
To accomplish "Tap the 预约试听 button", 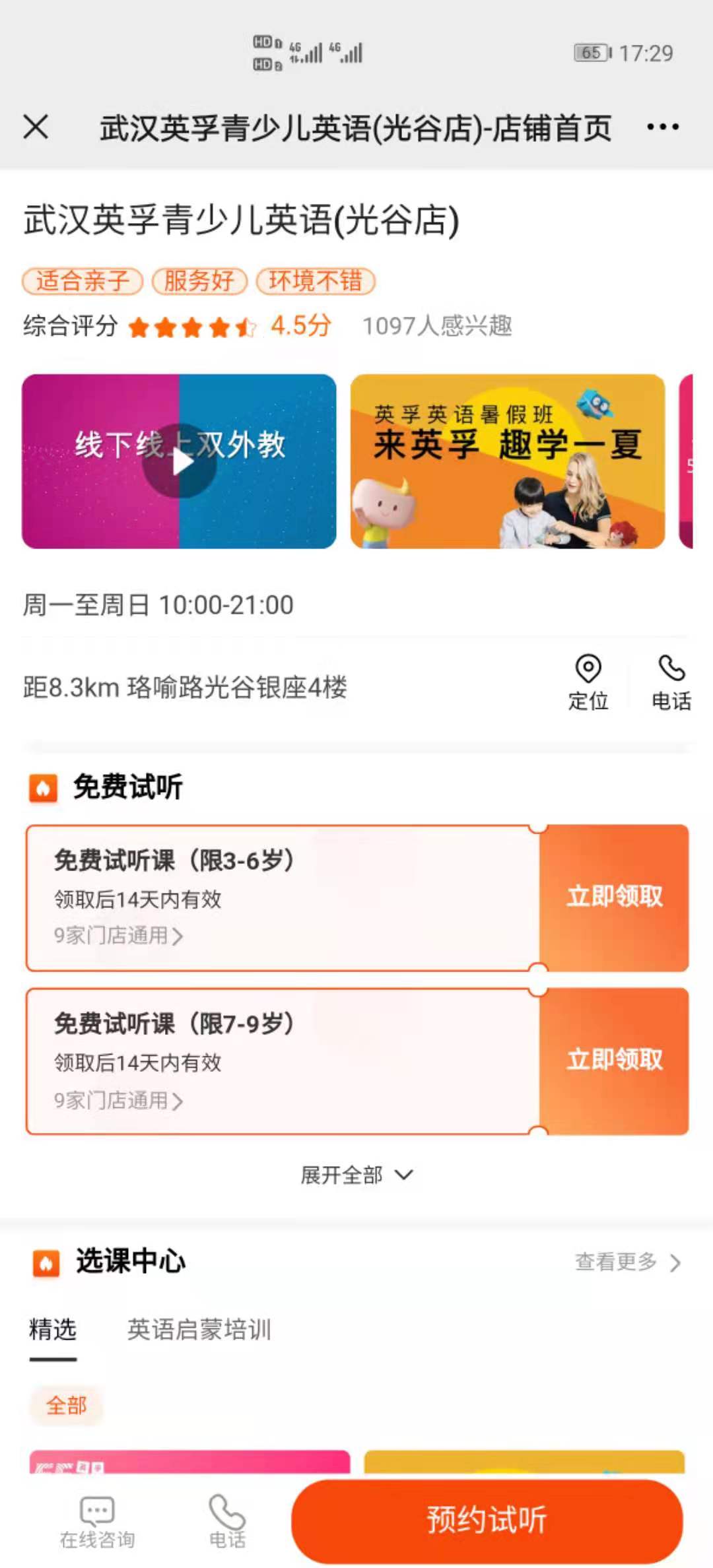I will [487, 1520].
